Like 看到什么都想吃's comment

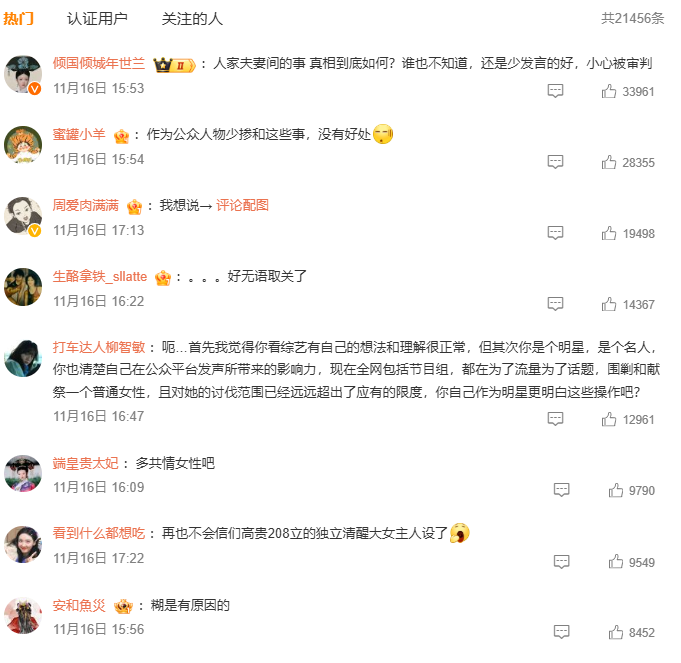[616, 562]
